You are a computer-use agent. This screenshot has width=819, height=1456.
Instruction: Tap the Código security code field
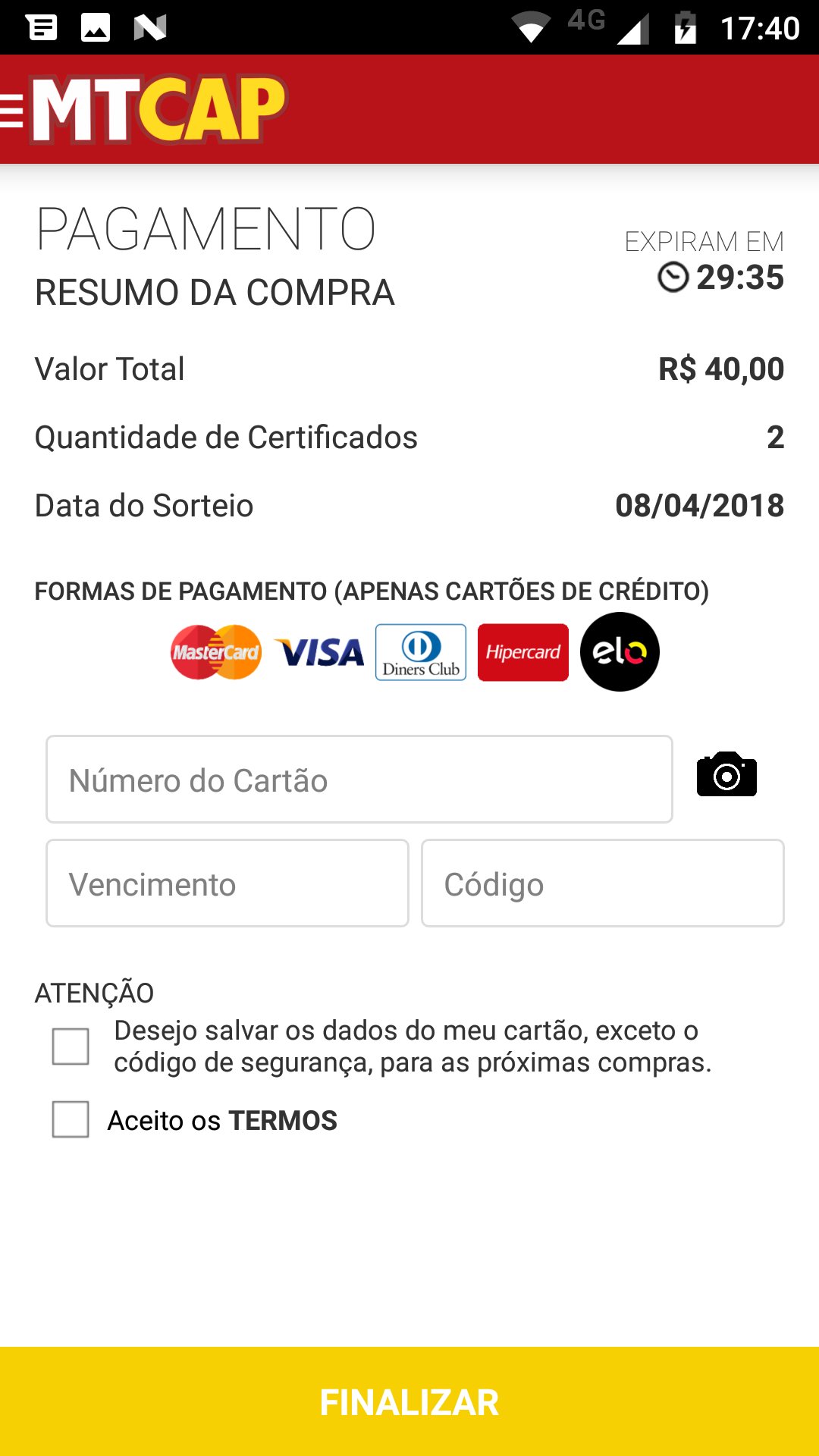pyautogui.click(x=602, y=883)
